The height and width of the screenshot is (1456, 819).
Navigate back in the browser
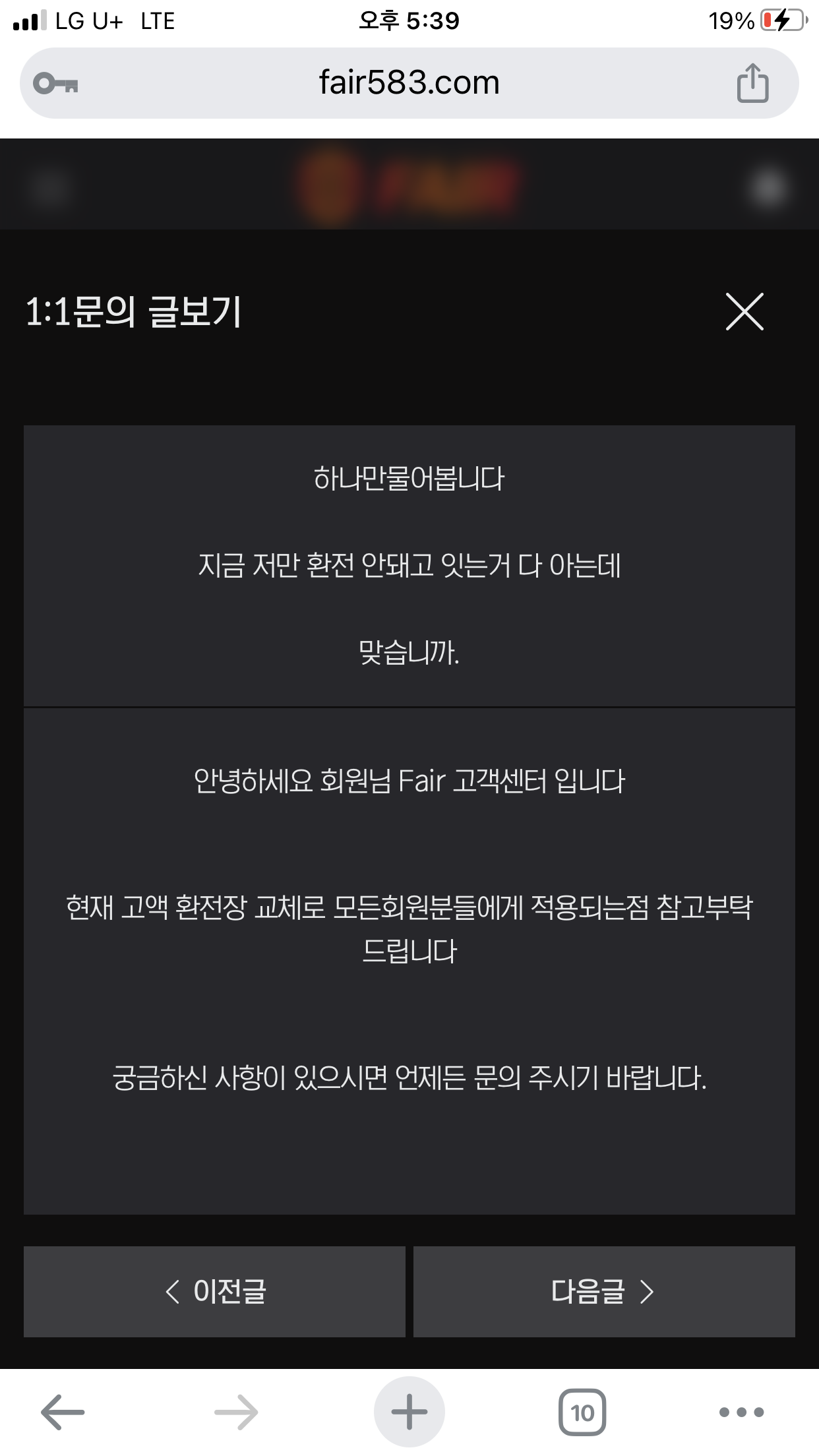point(63,1412)
